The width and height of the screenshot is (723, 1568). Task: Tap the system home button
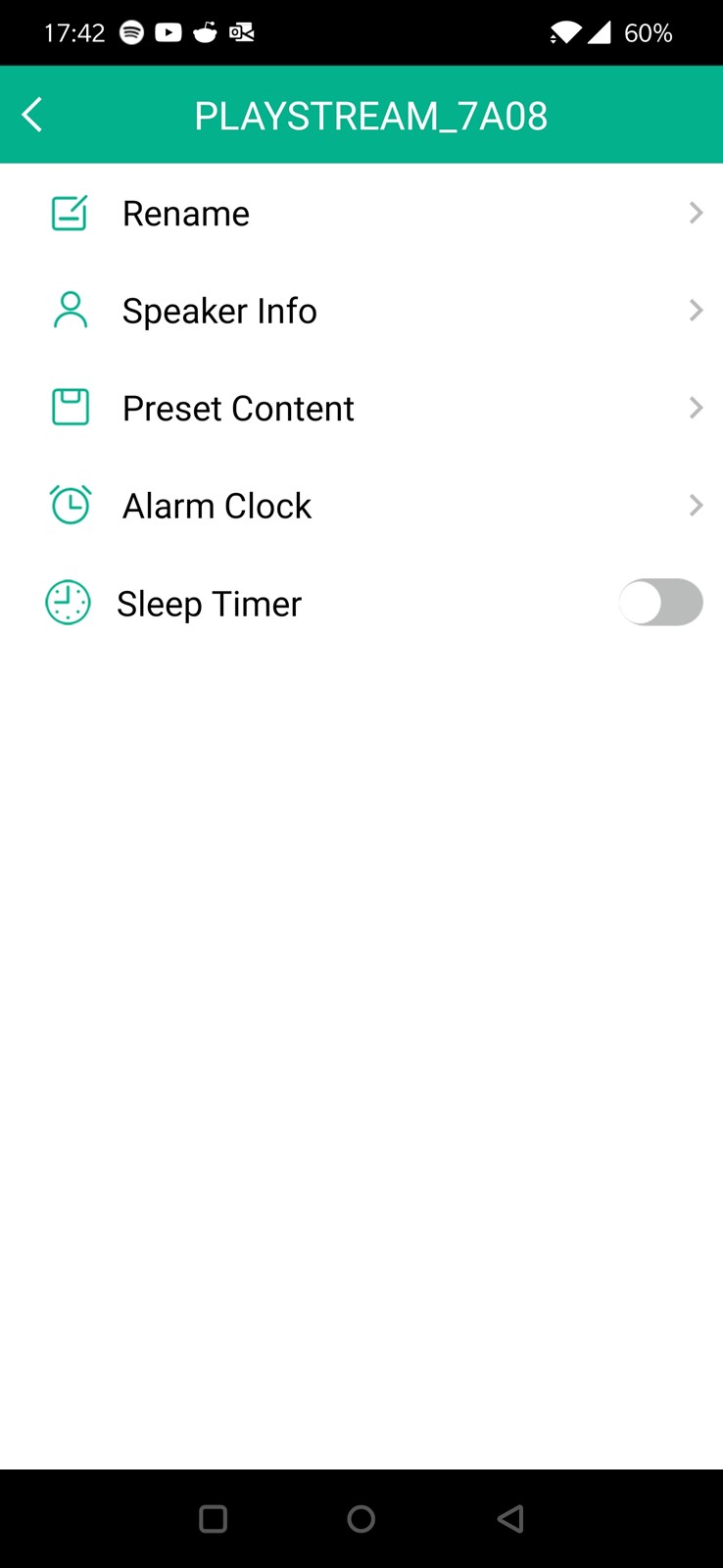click(361, 1519)
